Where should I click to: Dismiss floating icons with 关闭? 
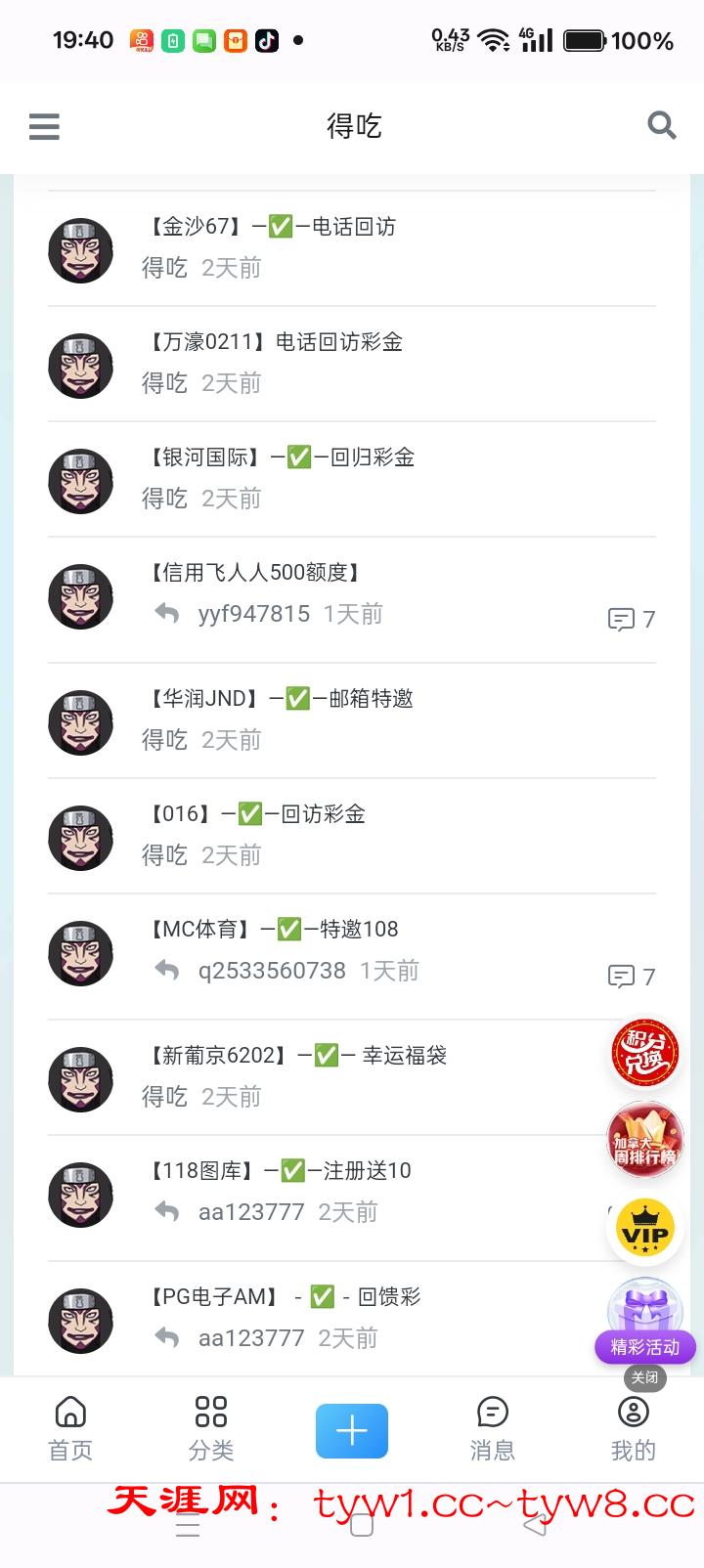pos(644,1377)
